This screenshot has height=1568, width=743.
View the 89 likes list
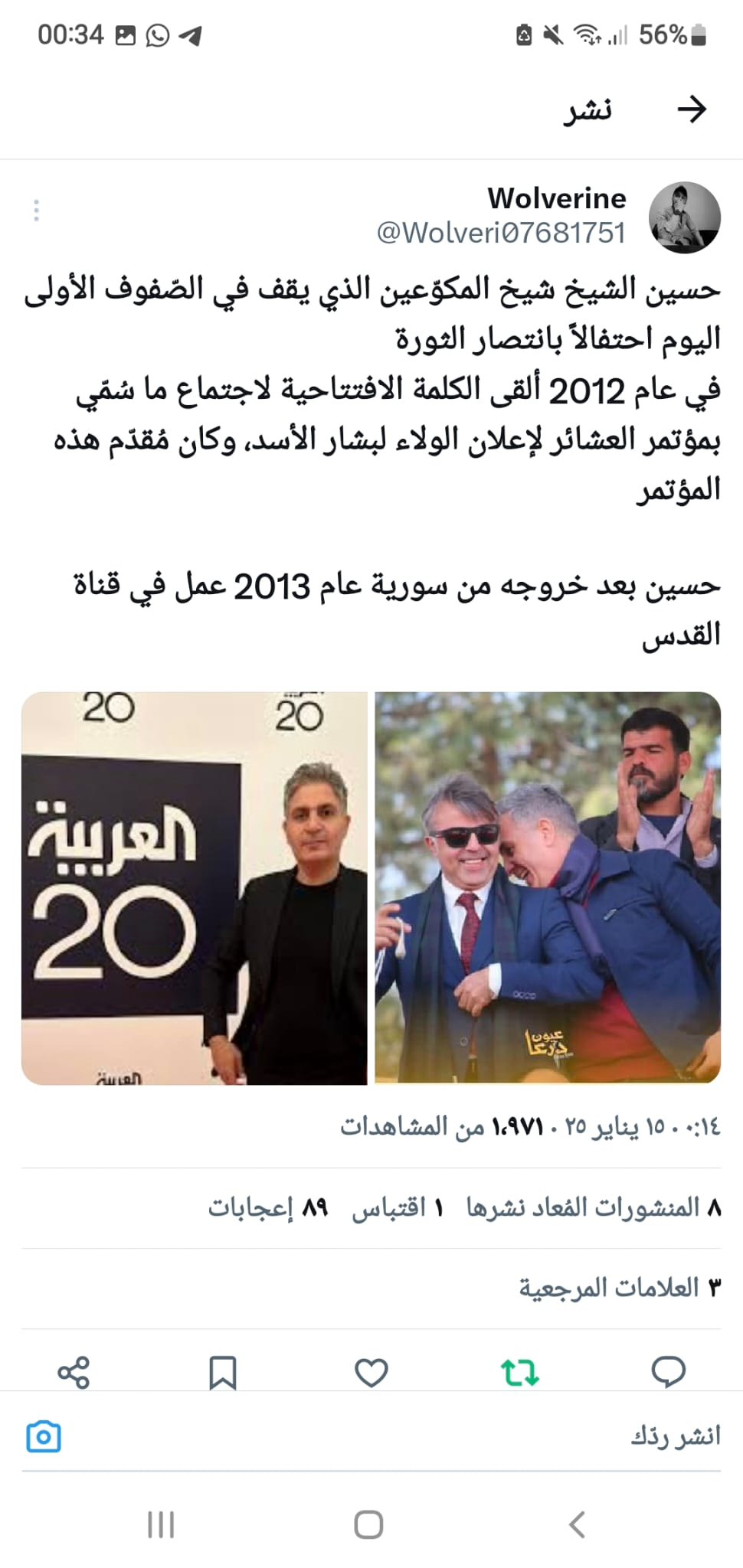click(x=268, y=1207)
